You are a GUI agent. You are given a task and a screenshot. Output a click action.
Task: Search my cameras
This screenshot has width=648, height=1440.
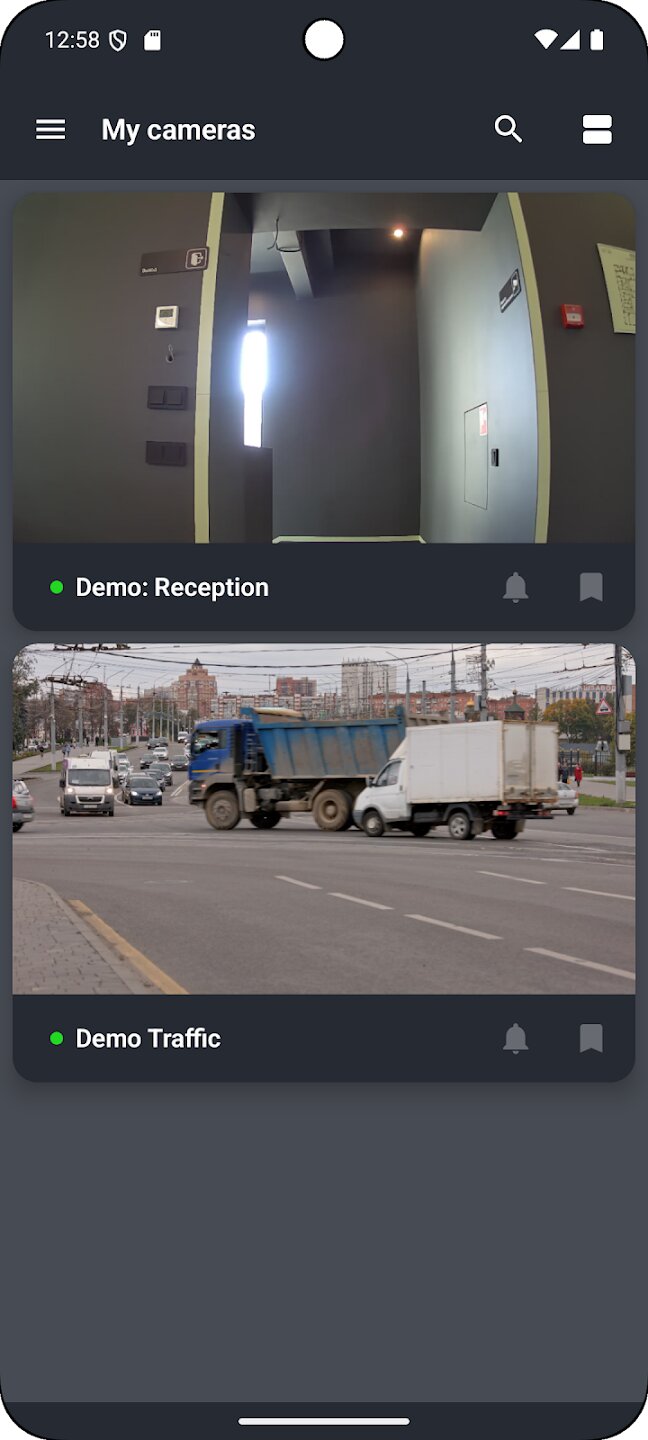(x=508, y=129)
